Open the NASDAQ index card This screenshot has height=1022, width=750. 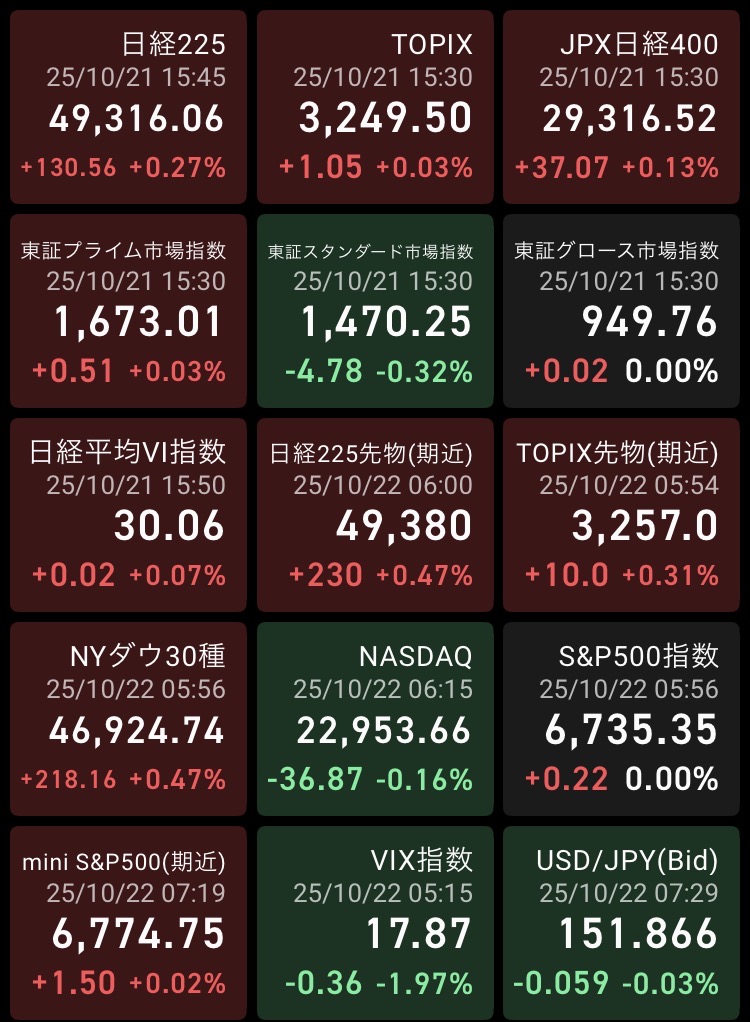coord(375,719)
